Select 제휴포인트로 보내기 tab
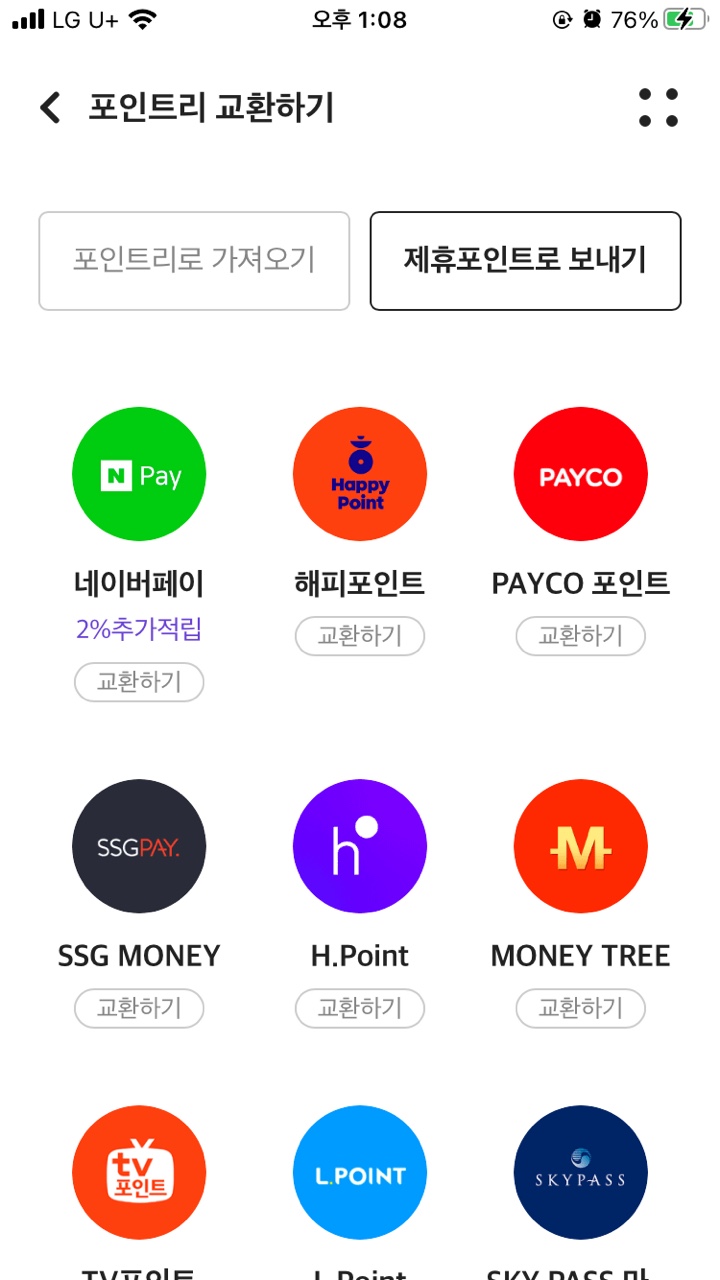This screenshot has width=720, height=1280. click(525, 261)
